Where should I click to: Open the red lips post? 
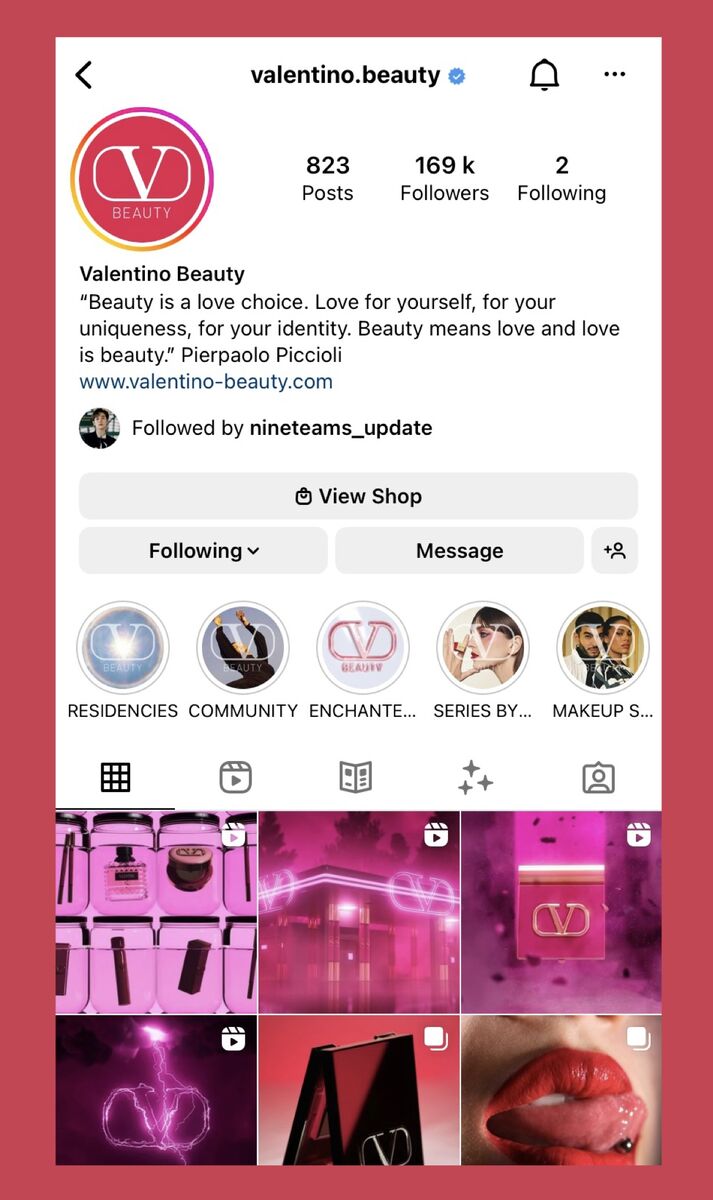pyautogui.click(x=561, y=1090)
